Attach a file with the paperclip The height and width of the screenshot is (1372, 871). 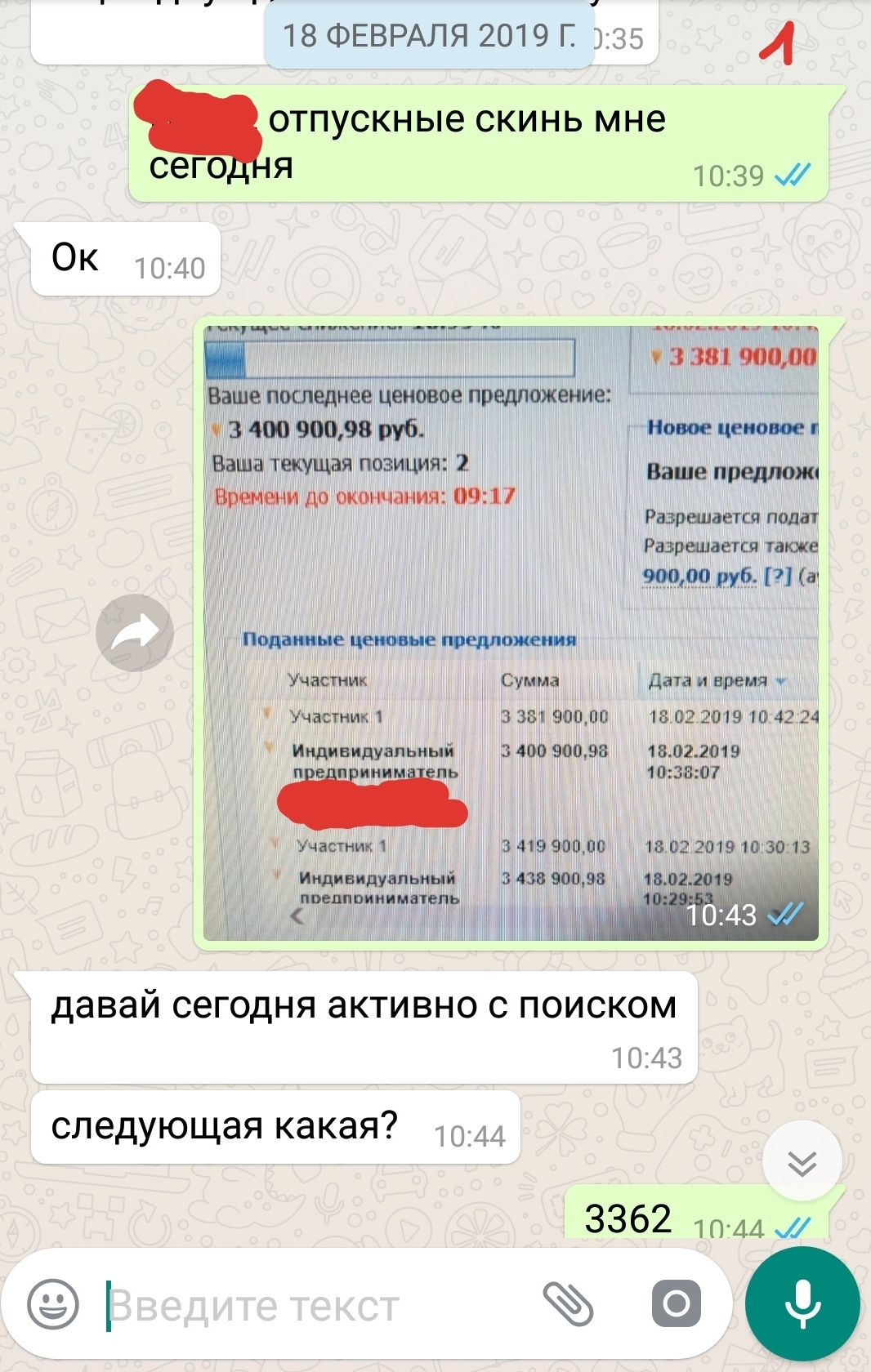point(568,1304)
